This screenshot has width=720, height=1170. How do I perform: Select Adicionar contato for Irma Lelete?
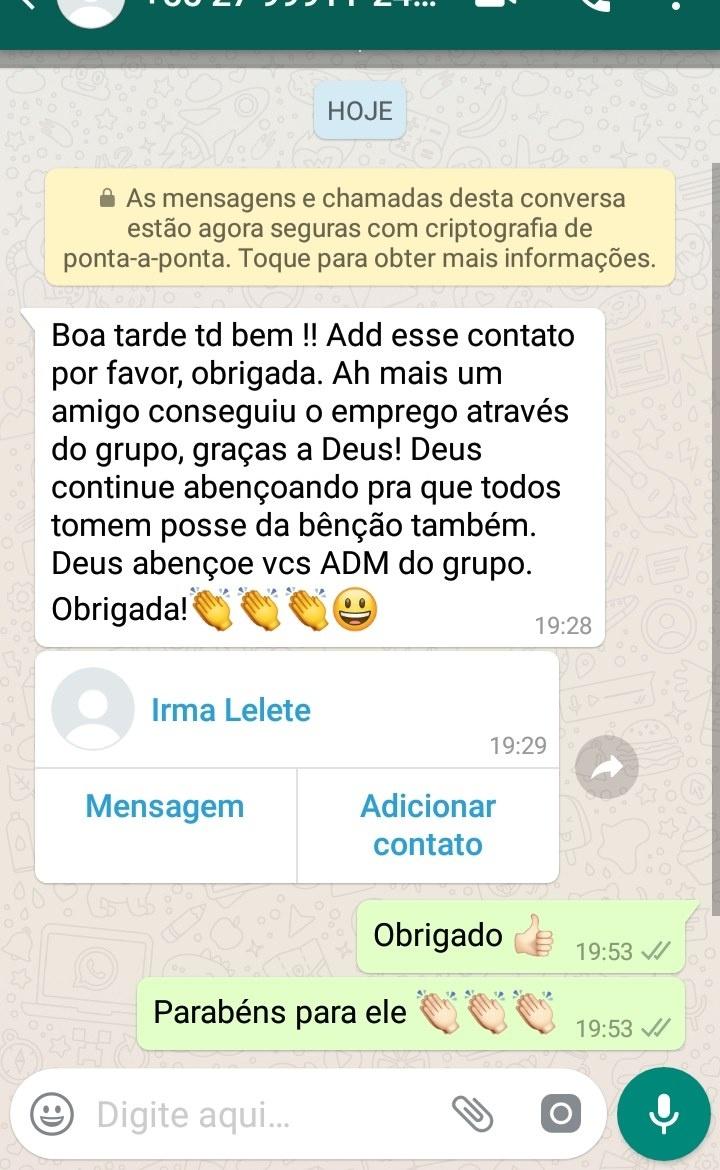[x=428, y=825]
